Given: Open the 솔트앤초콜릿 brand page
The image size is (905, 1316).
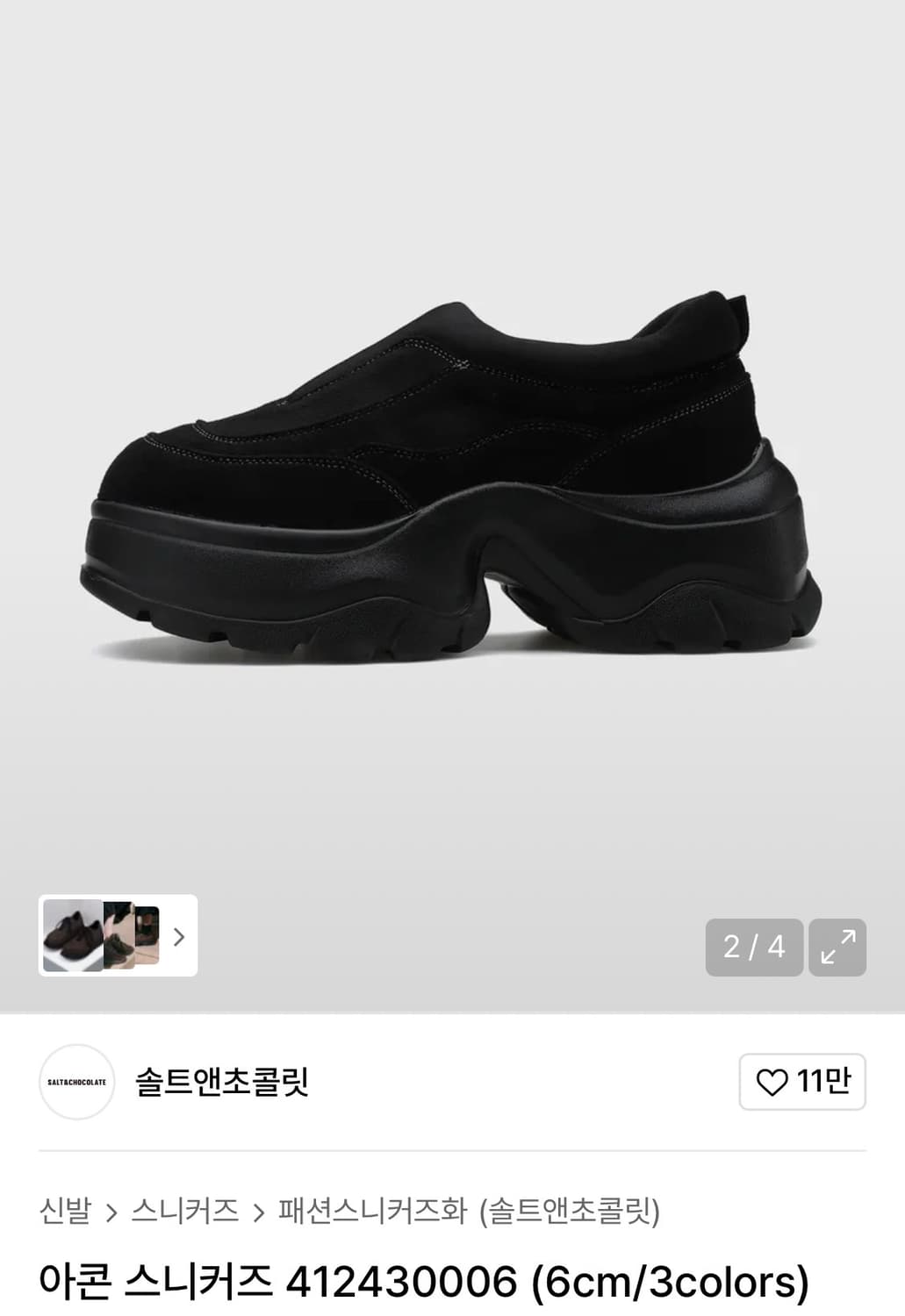Looking at the screenshot, I should click(221, 1082).
